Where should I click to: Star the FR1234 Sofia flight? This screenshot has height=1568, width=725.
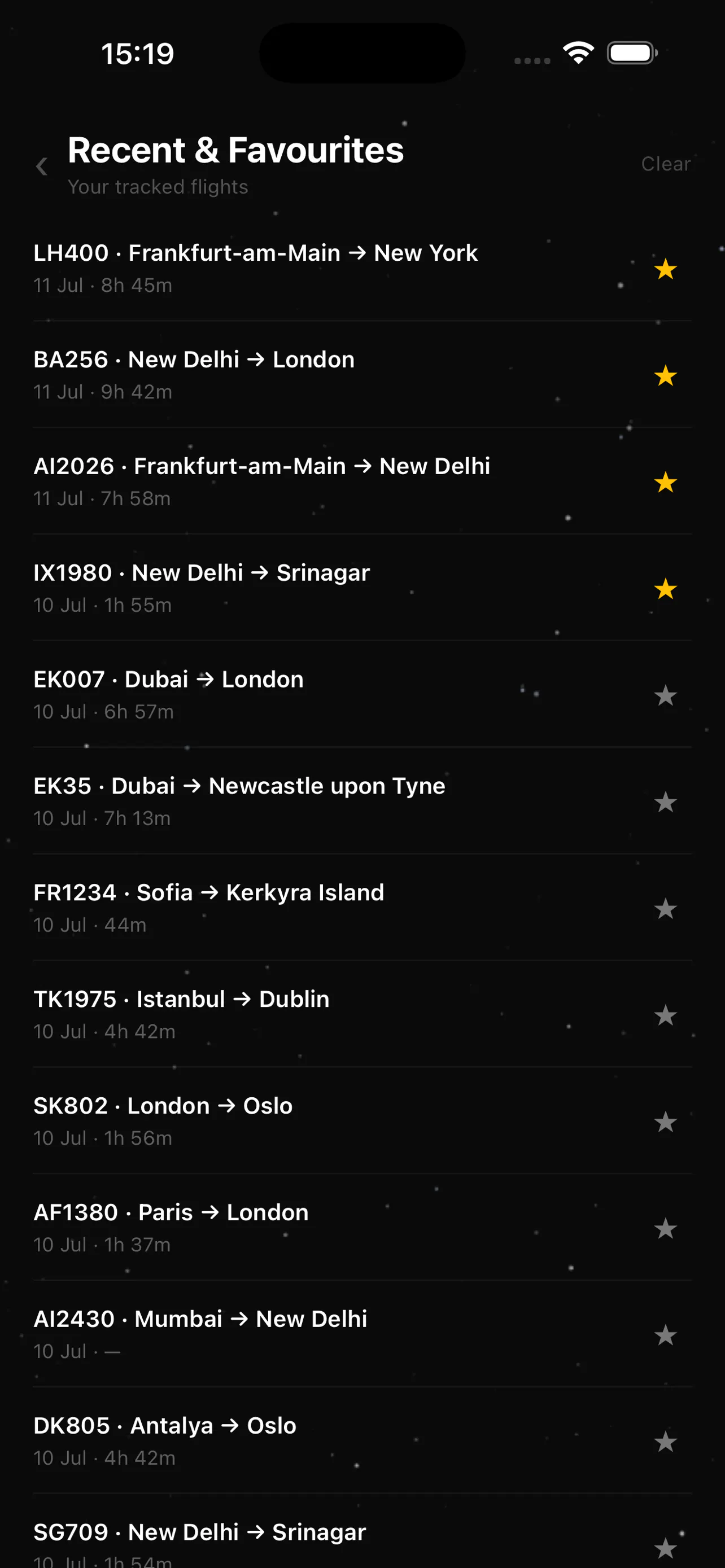click(x=665, y=908)
